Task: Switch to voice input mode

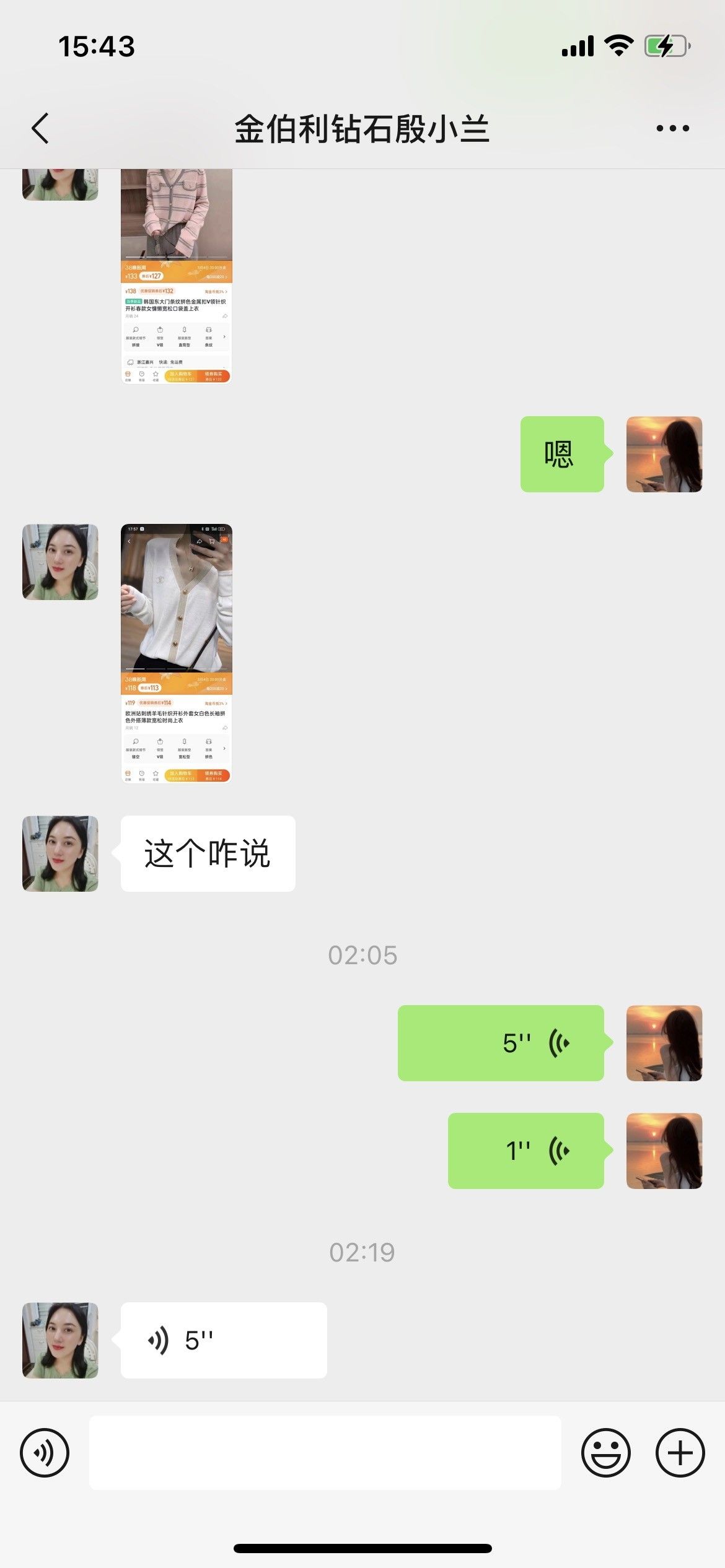Action: 45,1453
